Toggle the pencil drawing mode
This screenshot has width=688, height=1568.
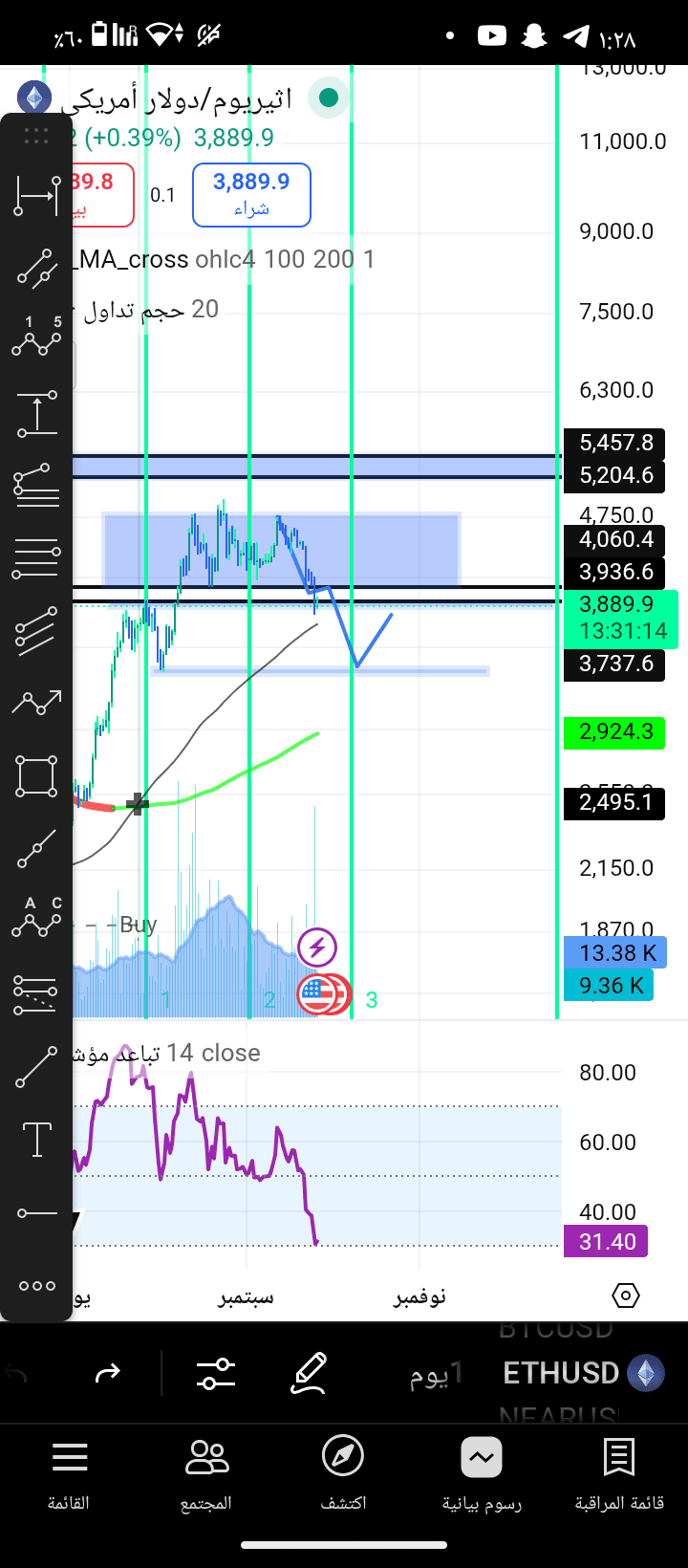coord(310,1373)
